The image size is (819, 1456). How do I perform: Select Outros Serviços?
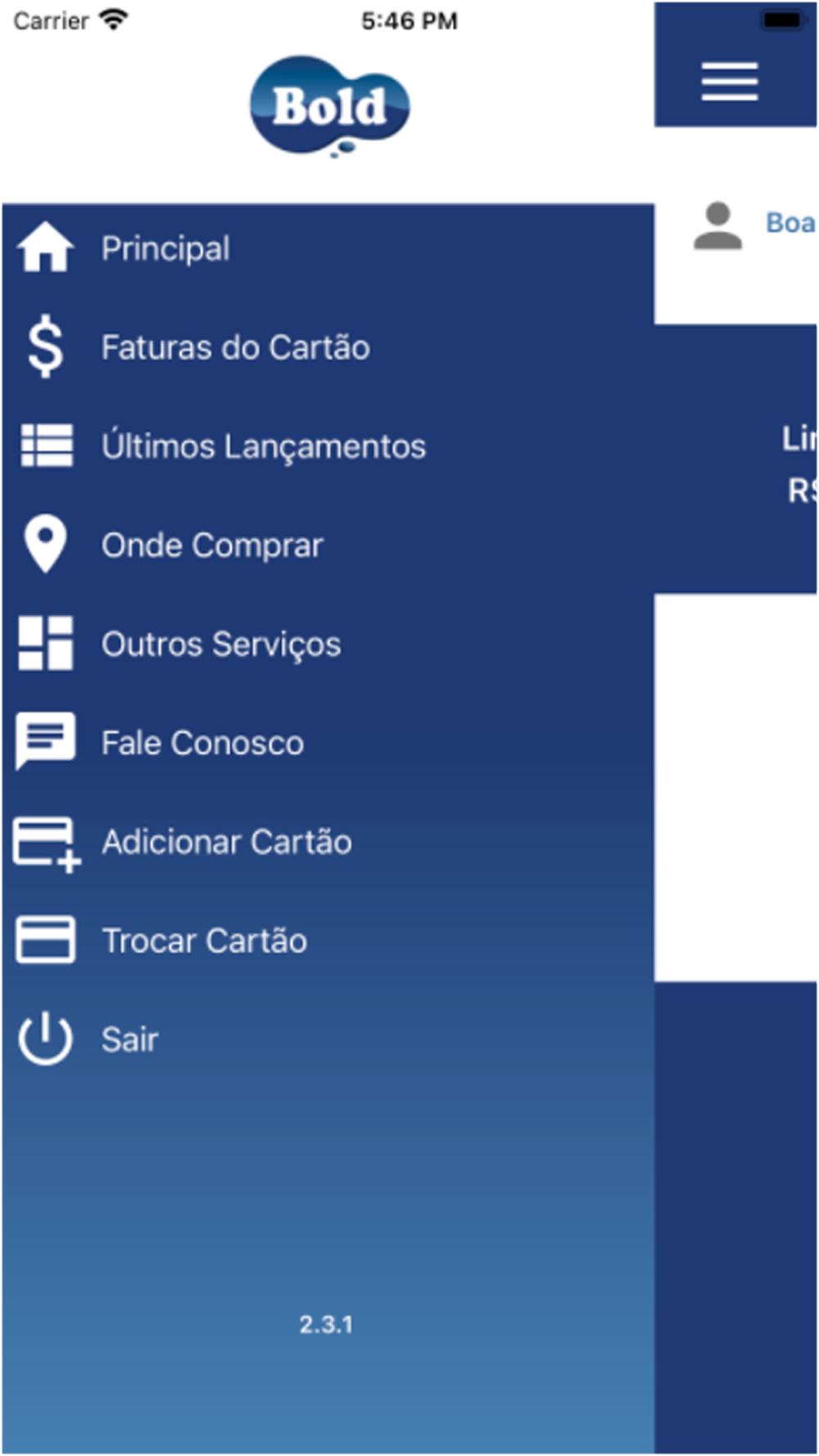(328, 644)
